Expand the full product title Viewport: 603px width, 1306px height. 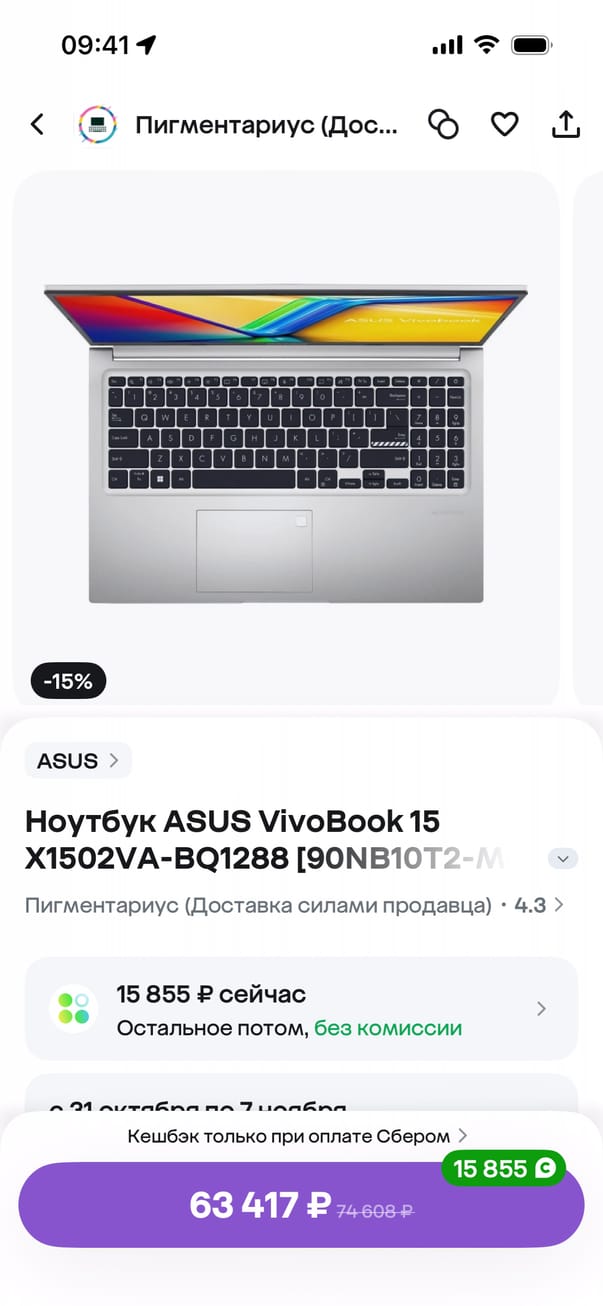tap(563, 858)
